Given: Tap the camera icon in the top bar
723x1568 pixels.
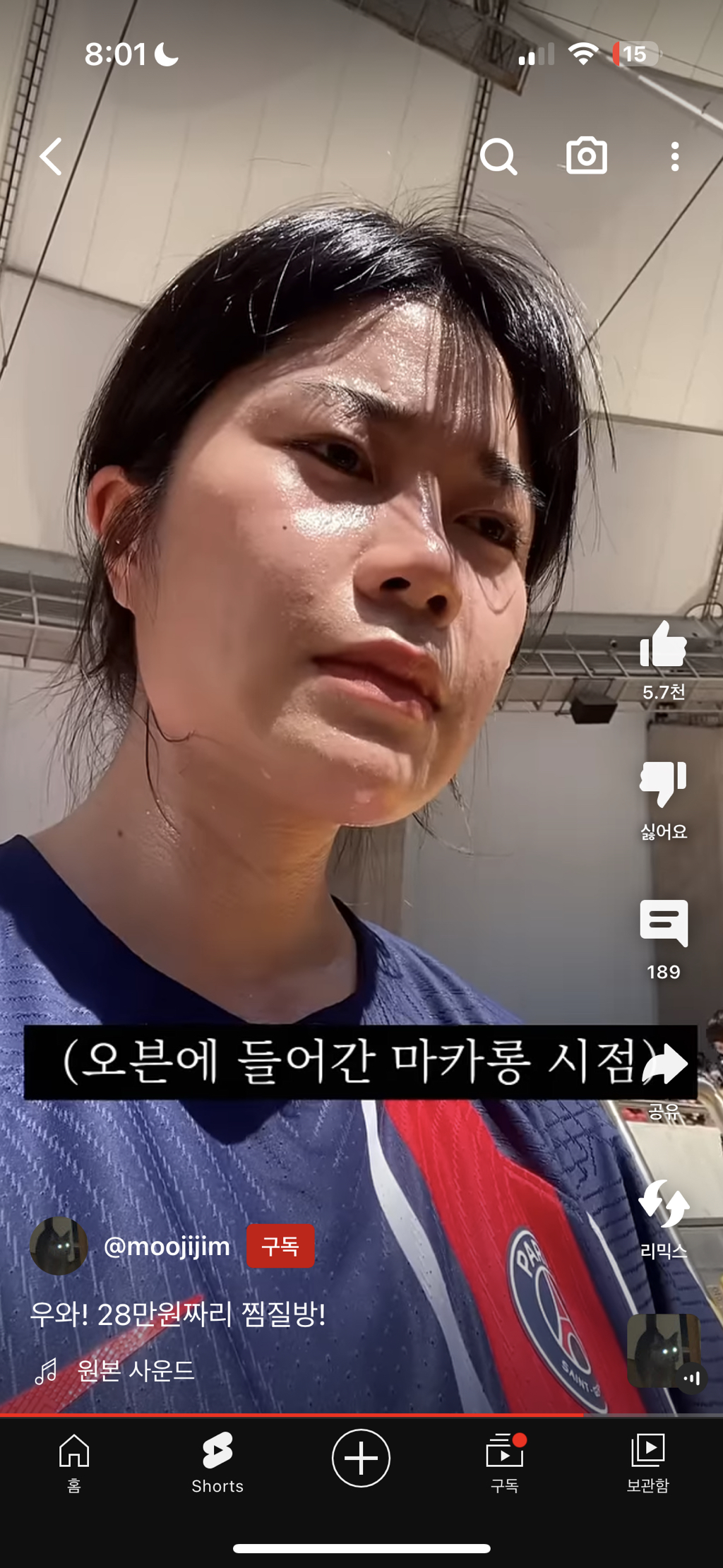Looking at the screenshot, I should coord(587,155).
